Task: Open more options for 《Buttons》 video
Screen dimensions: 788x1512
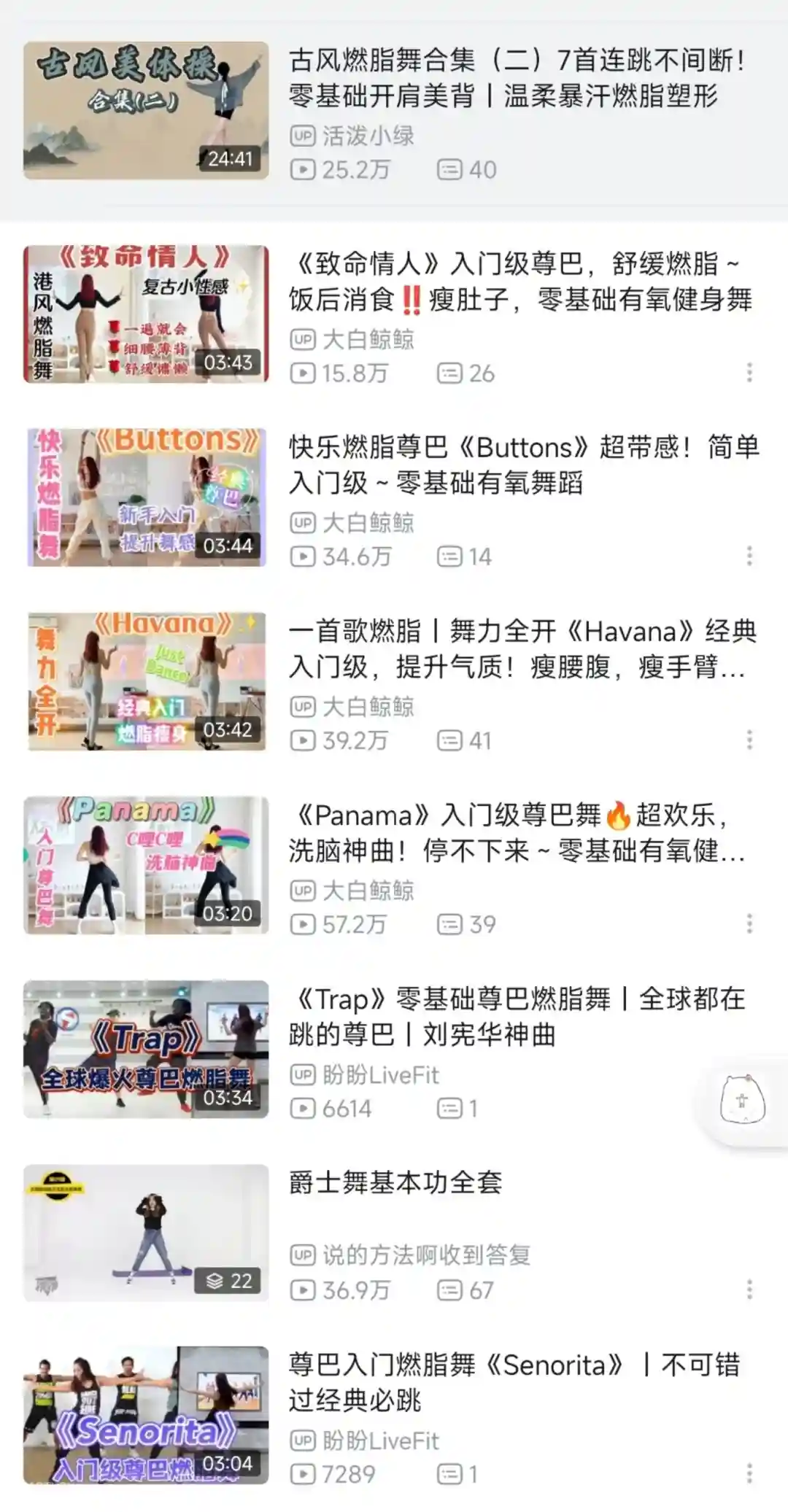Action: coord(749,557)
